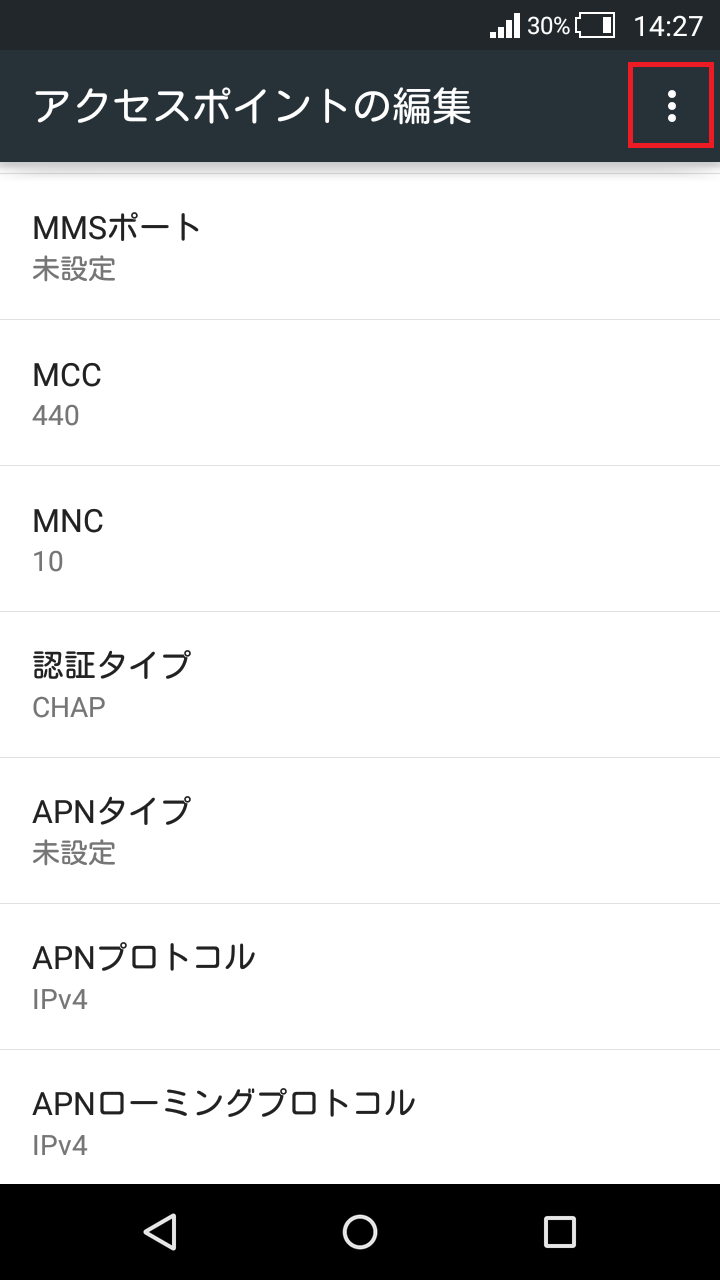Tap the signal strength bars
This screenshot has width=720, height=1280.
tap(504, 26)
